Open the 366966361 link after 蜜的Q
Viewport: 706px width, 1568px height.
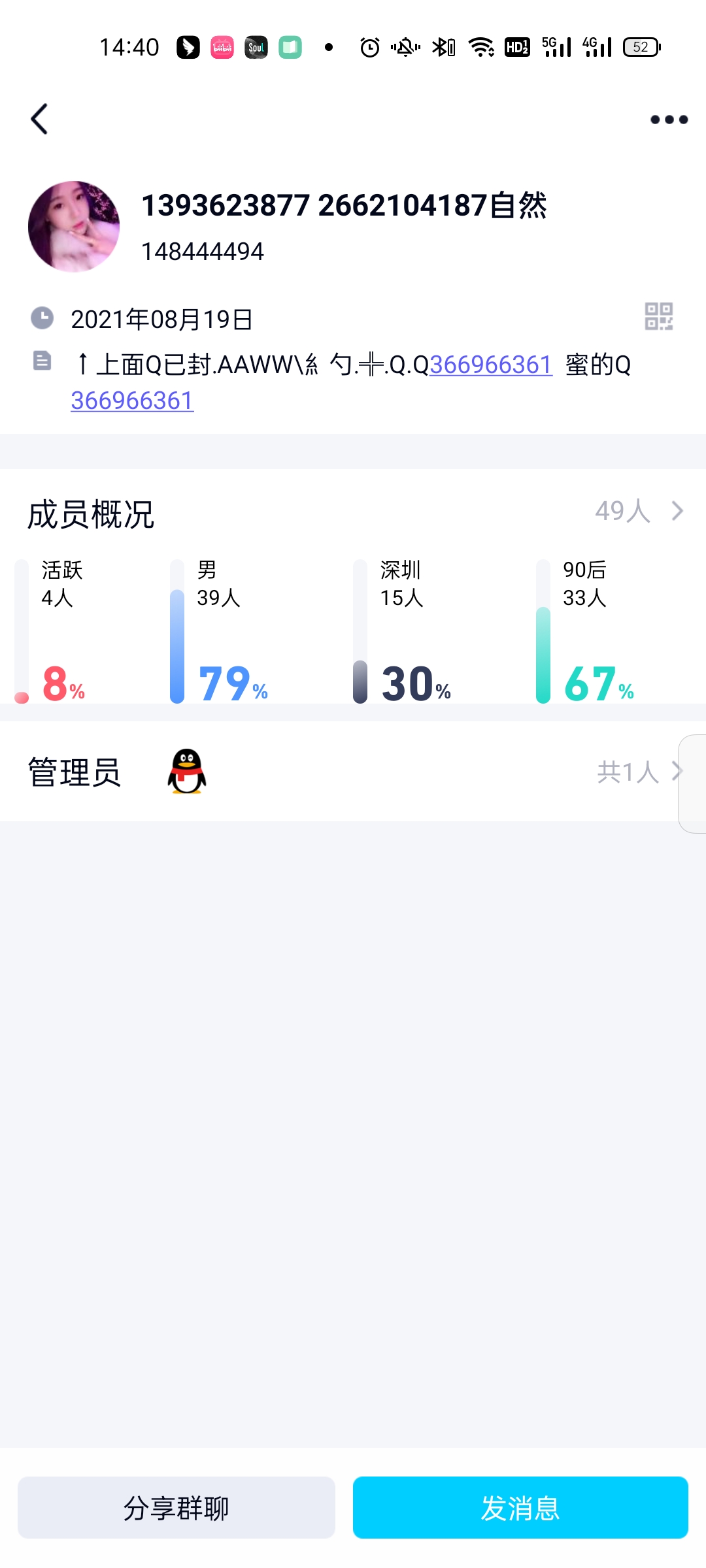click(x=132, y=400)
